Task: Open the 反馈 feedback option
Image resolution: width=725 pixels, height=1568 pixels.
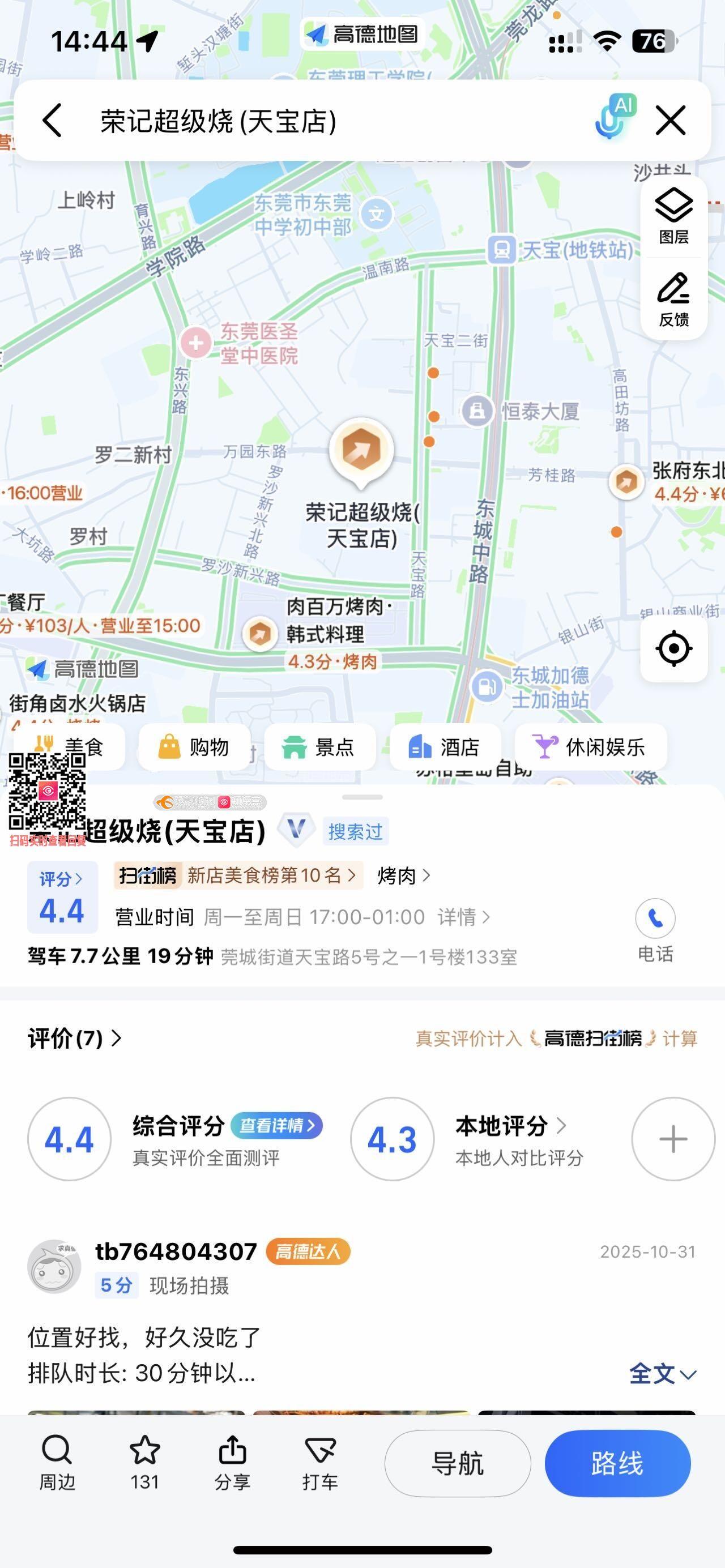Action: [673, 300]
